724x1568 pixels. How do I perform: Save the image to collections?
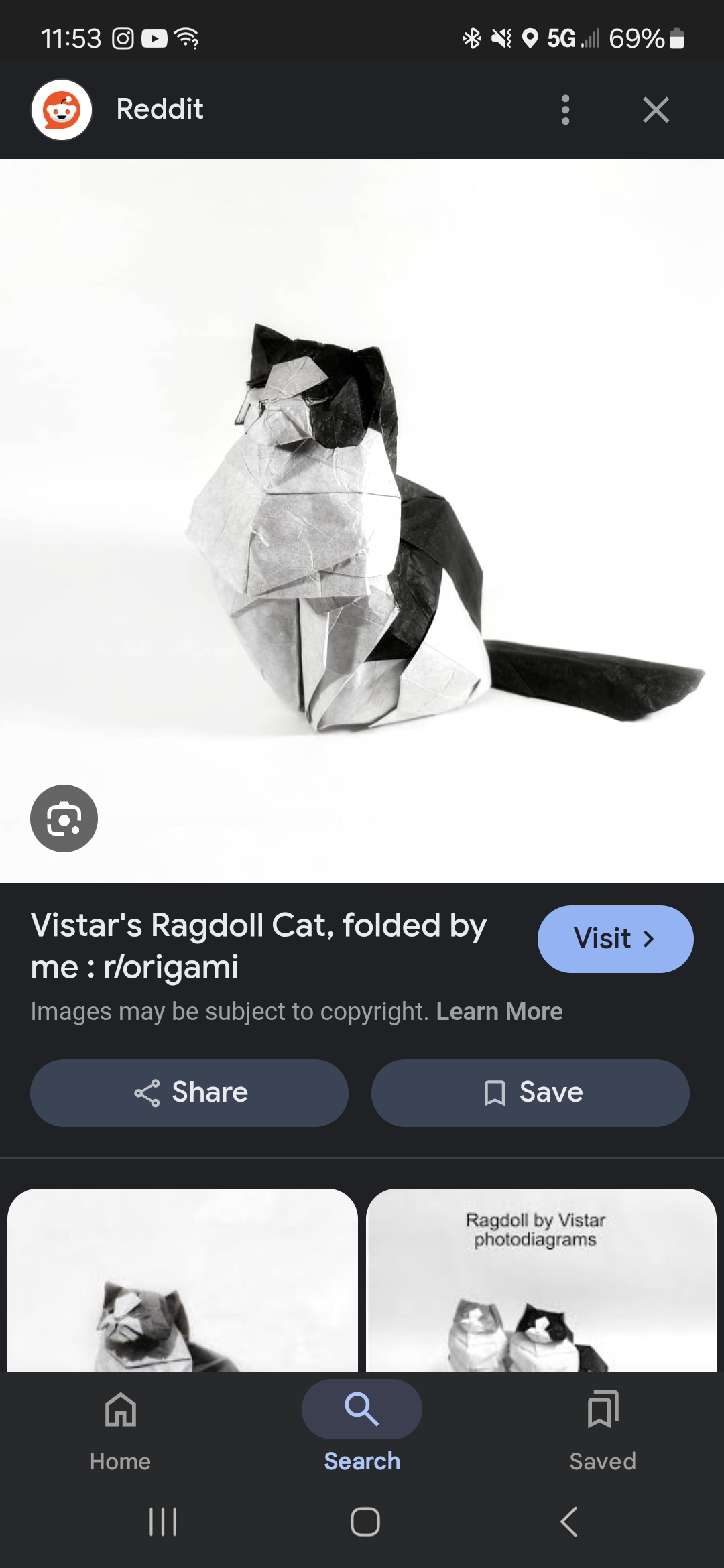(x=530, y=1093)
